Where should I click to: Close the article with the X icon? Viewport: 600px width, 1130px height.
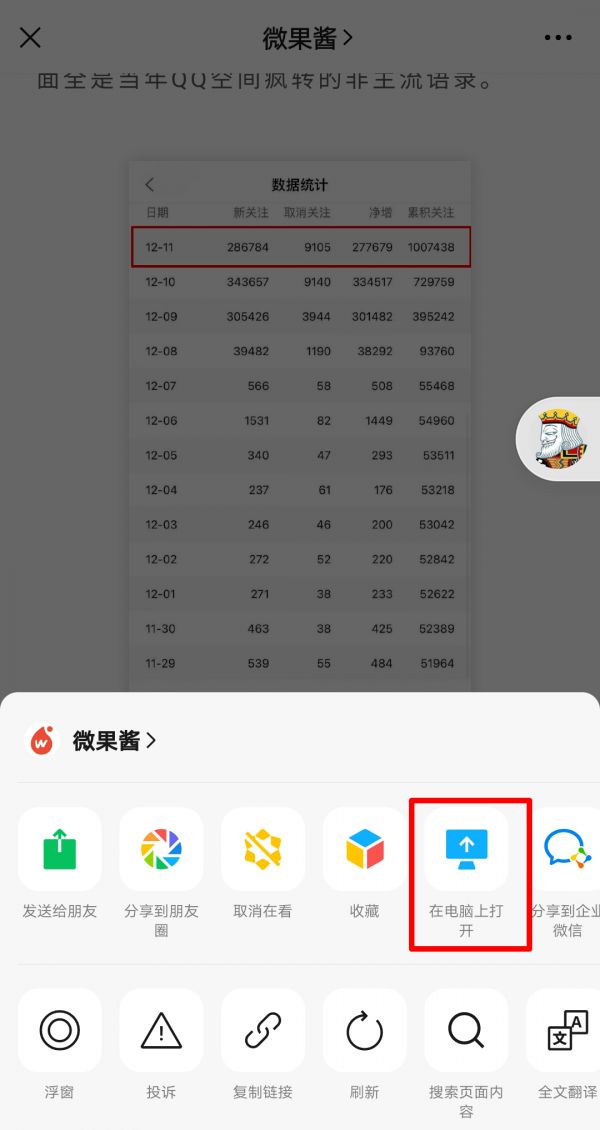point(31,38)
